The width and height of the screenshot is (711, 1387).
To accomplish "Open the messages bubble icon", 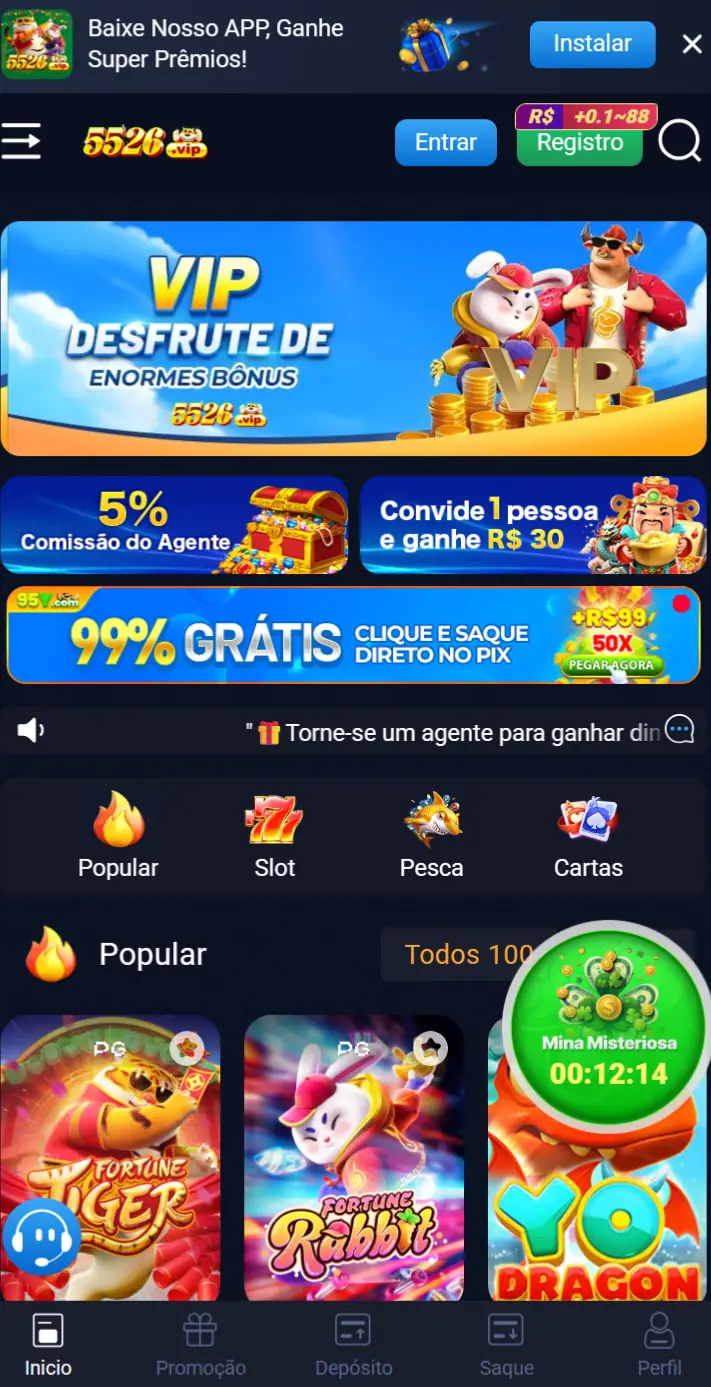I will tap(680, 730).
